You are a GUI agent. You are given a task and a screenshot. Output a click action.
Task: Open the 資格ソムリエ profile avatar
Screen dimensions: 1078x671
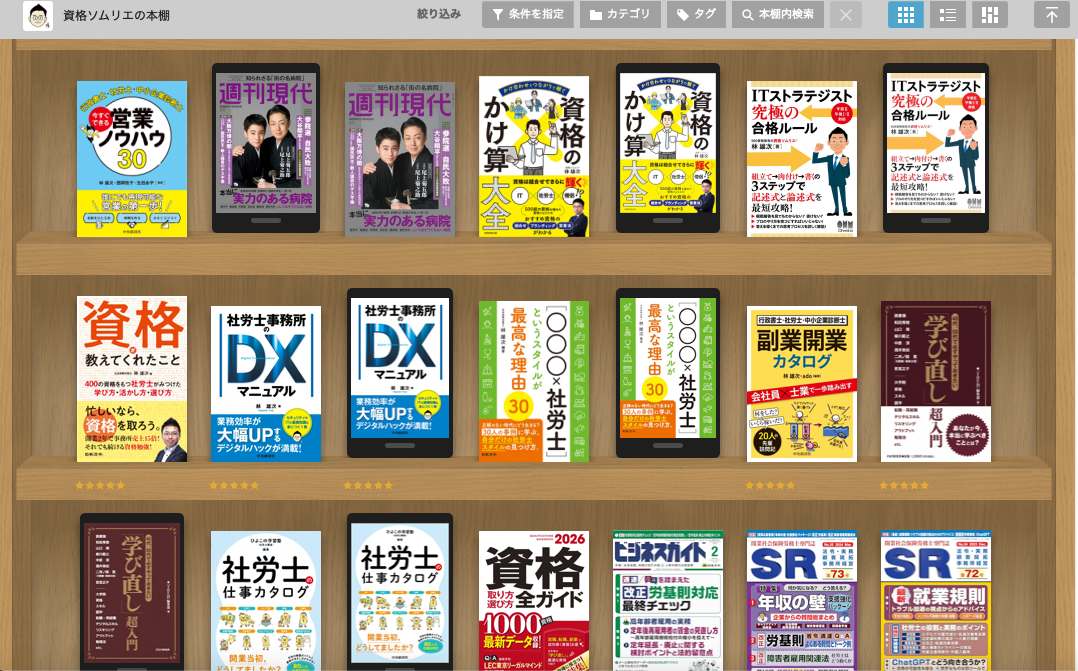[37, 16]
